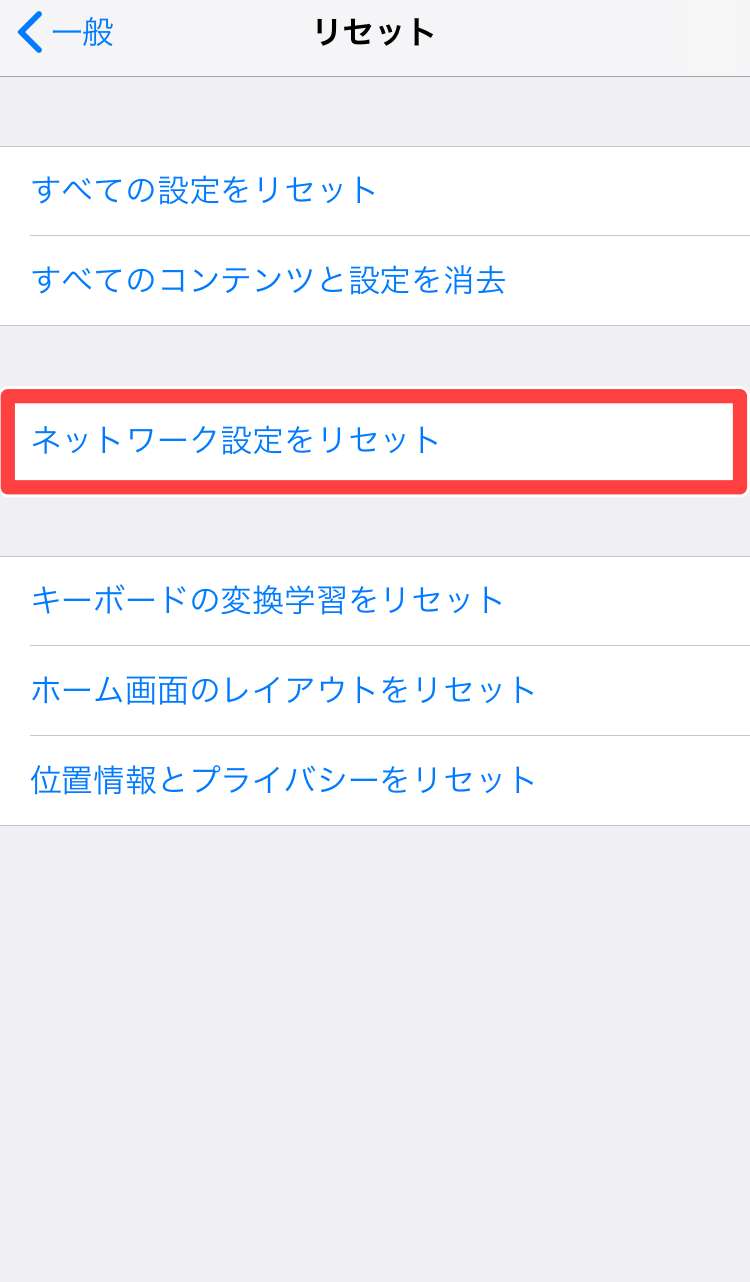Select すべての設定をリセット
The height and width of the screenshot is (1282, 750).
205,190
